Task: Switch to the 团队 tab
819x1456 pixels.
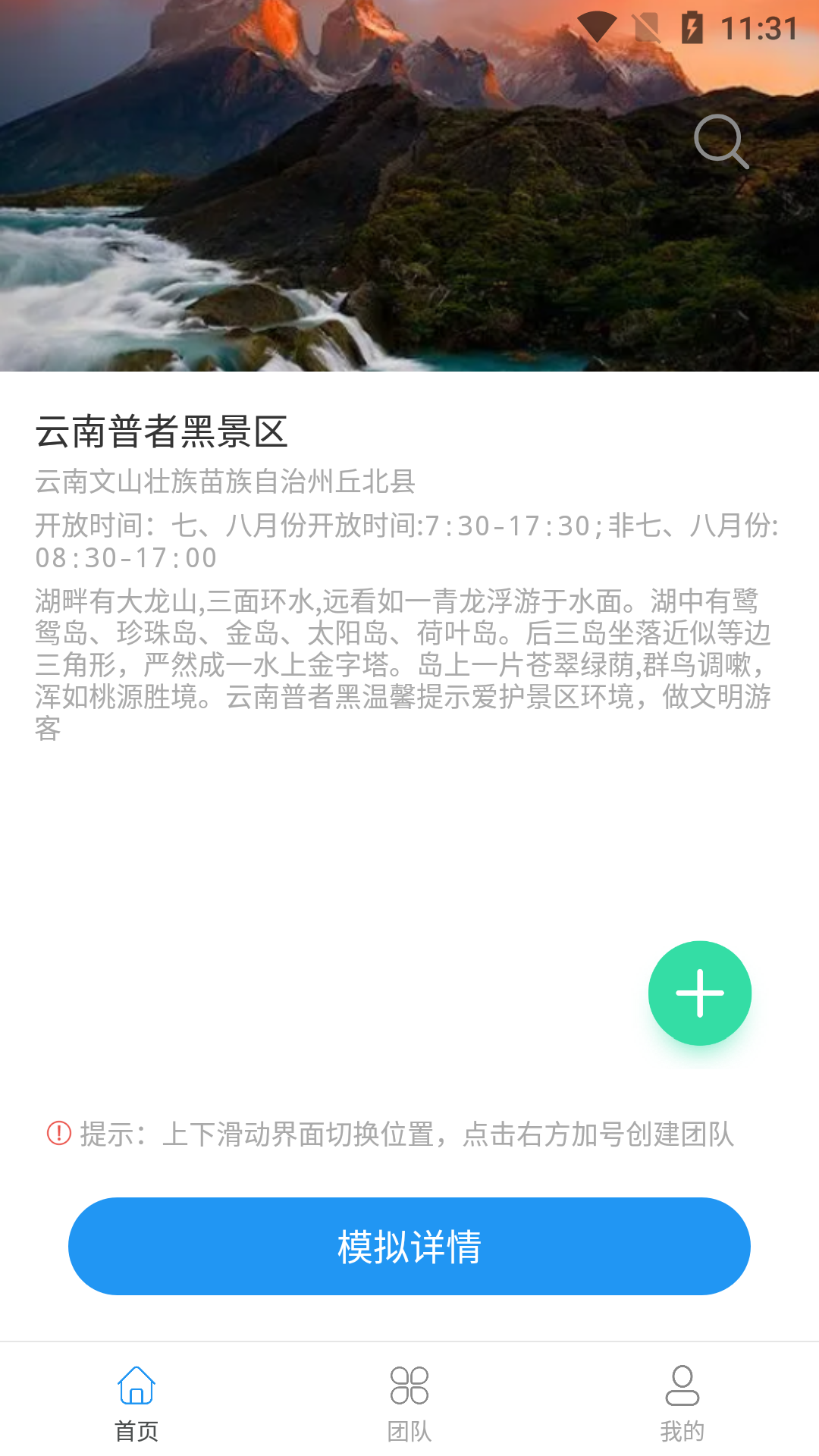Action: (409, 1403)
